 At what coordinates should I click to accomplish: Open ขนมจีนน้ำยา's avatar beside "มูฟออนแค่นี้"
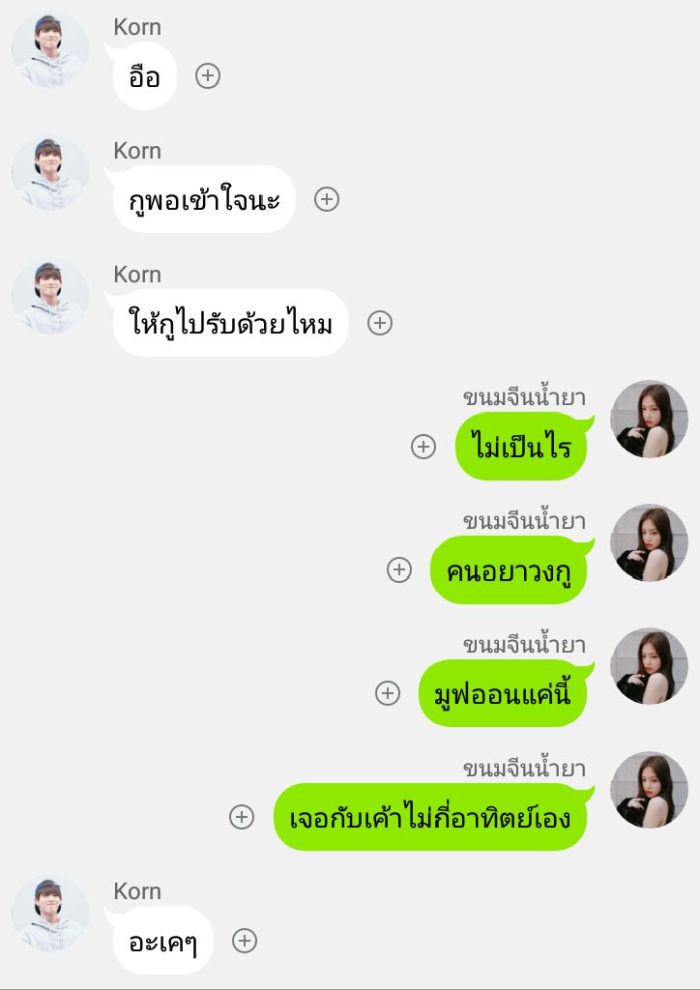tap(649, 666)
